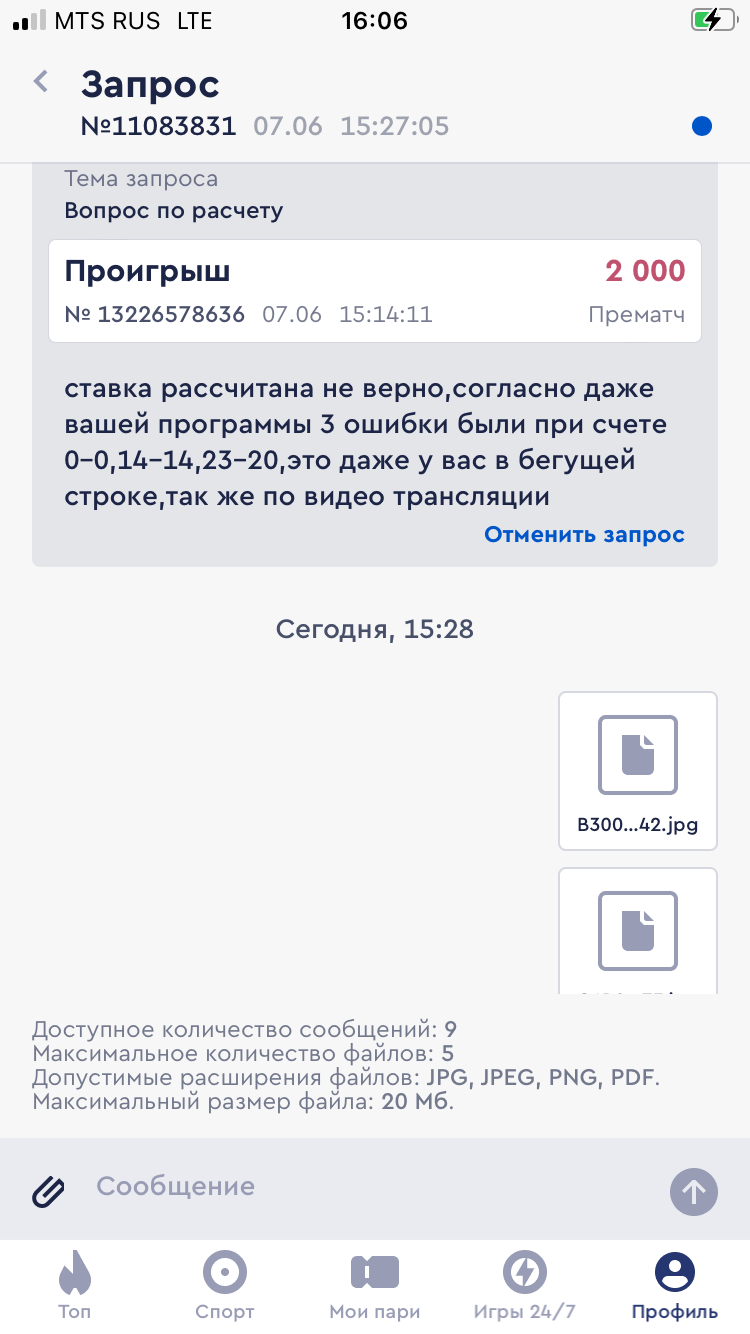
Task: Go back from the Запрос screen
Action: [x=41, y=82]
